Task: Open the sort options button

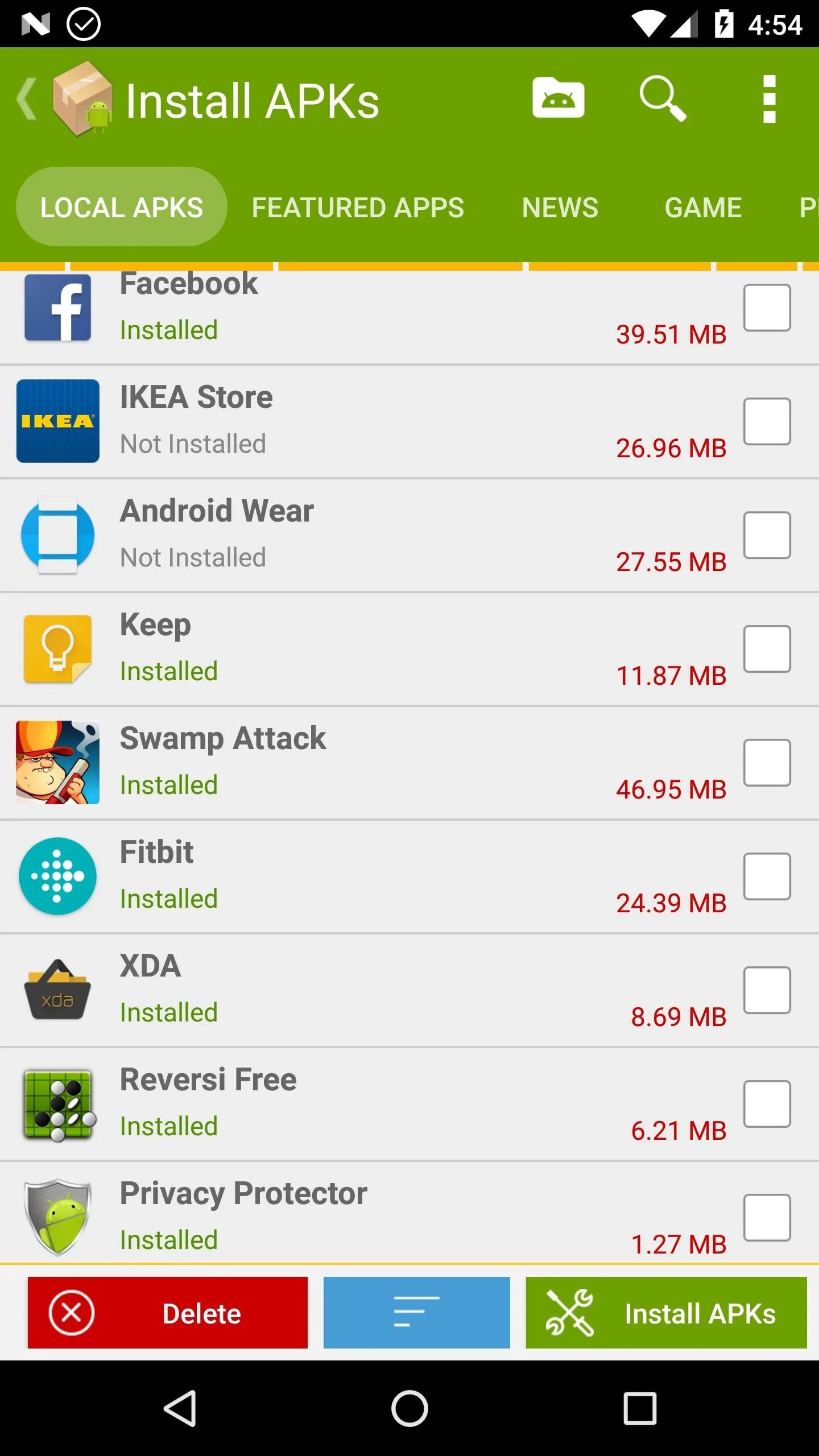Action: (416, 1313)
